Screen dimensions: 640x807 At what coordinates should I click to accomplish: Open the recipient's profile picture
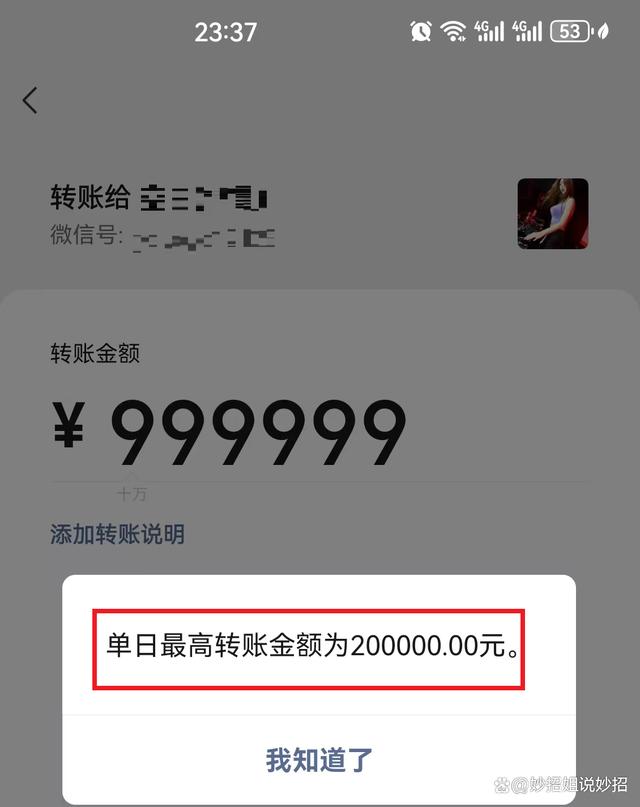coord(552,214)
